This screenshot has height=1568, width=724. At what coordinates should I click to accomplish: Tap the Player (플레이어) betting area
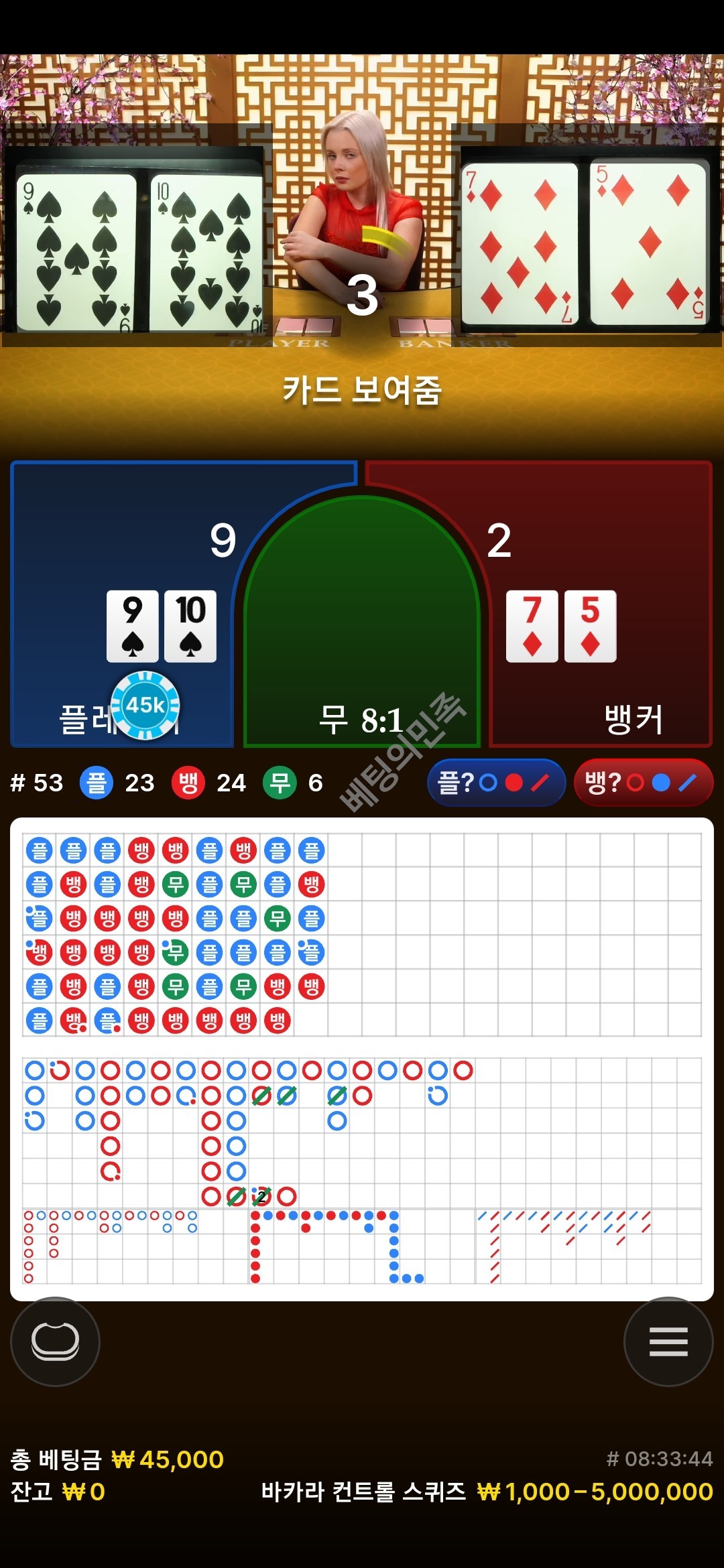tap(121, 603)
